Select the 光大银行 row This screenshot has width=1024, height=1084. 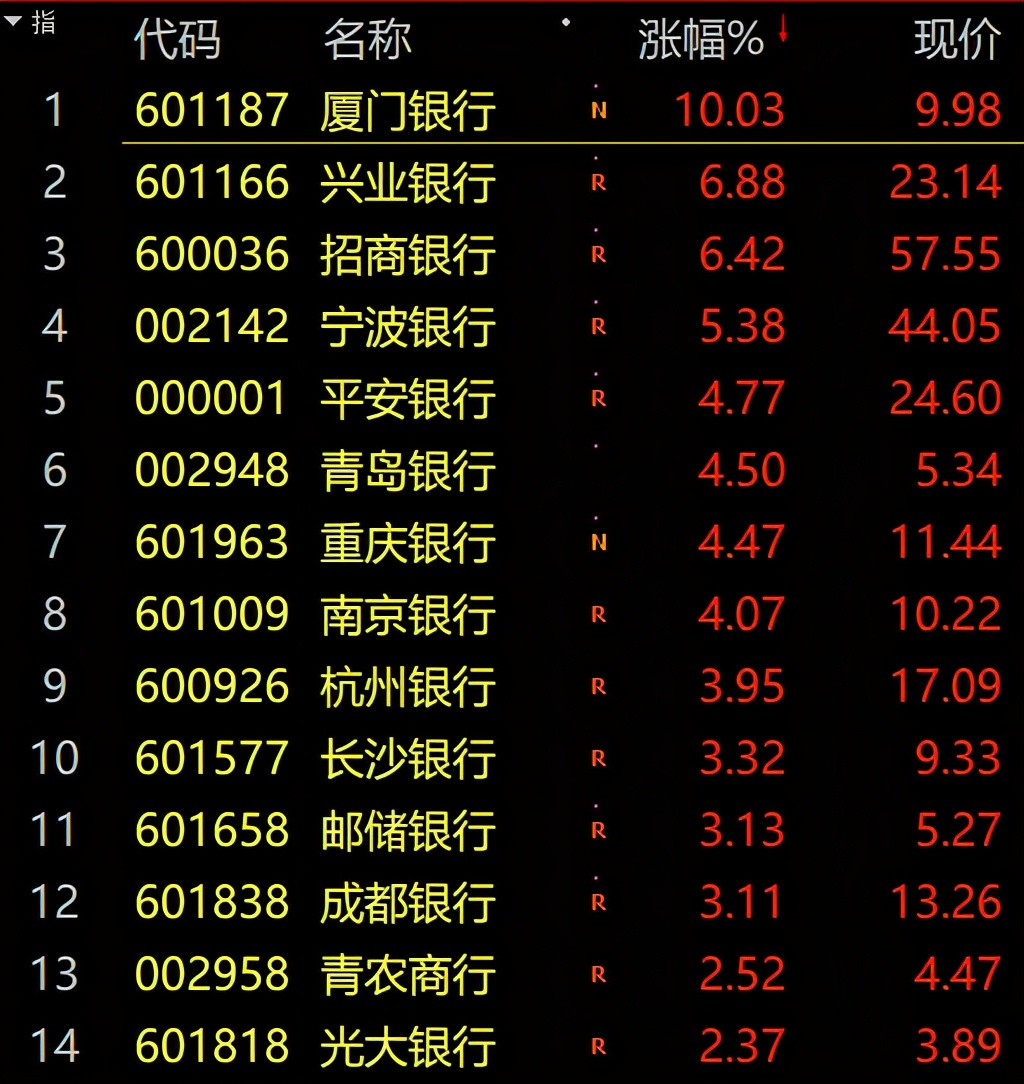pos(408,1047)
